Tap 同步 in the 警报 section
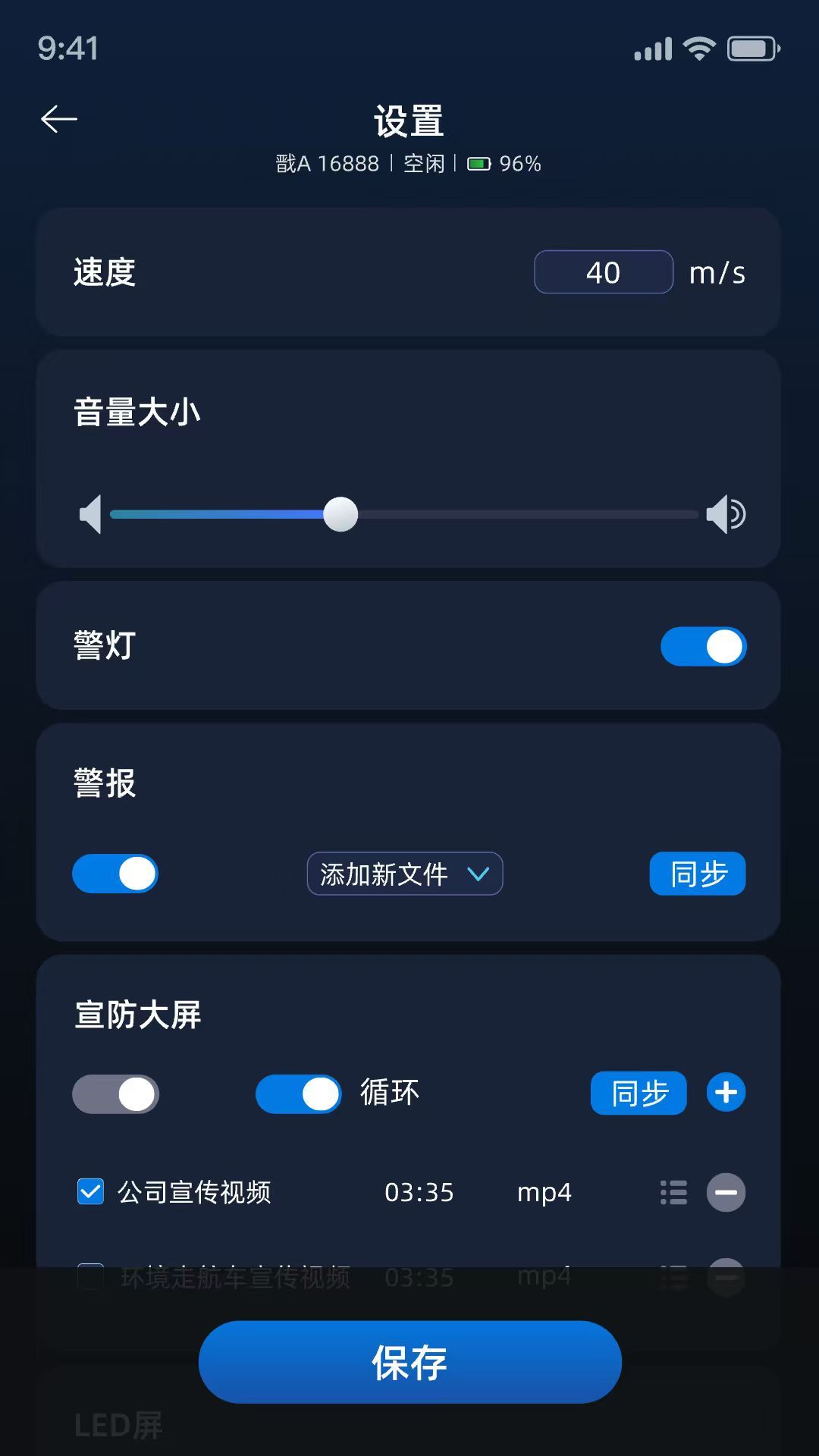The width and height of the screenshot is (819, 1456). click(698, 874)
